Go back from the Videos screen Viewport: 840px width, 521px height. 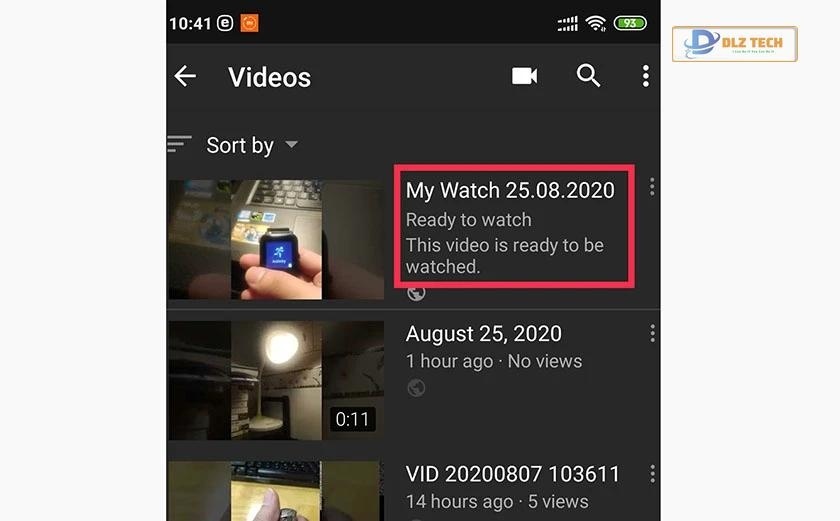[185, 77]
